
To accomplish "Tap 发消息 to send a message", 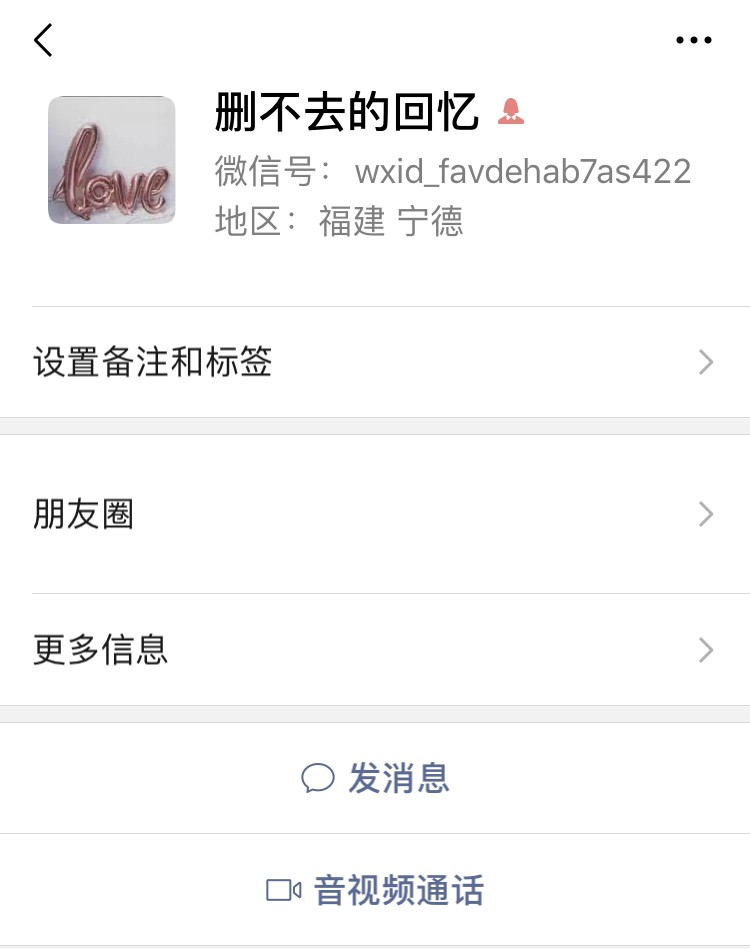I will 376,778.
